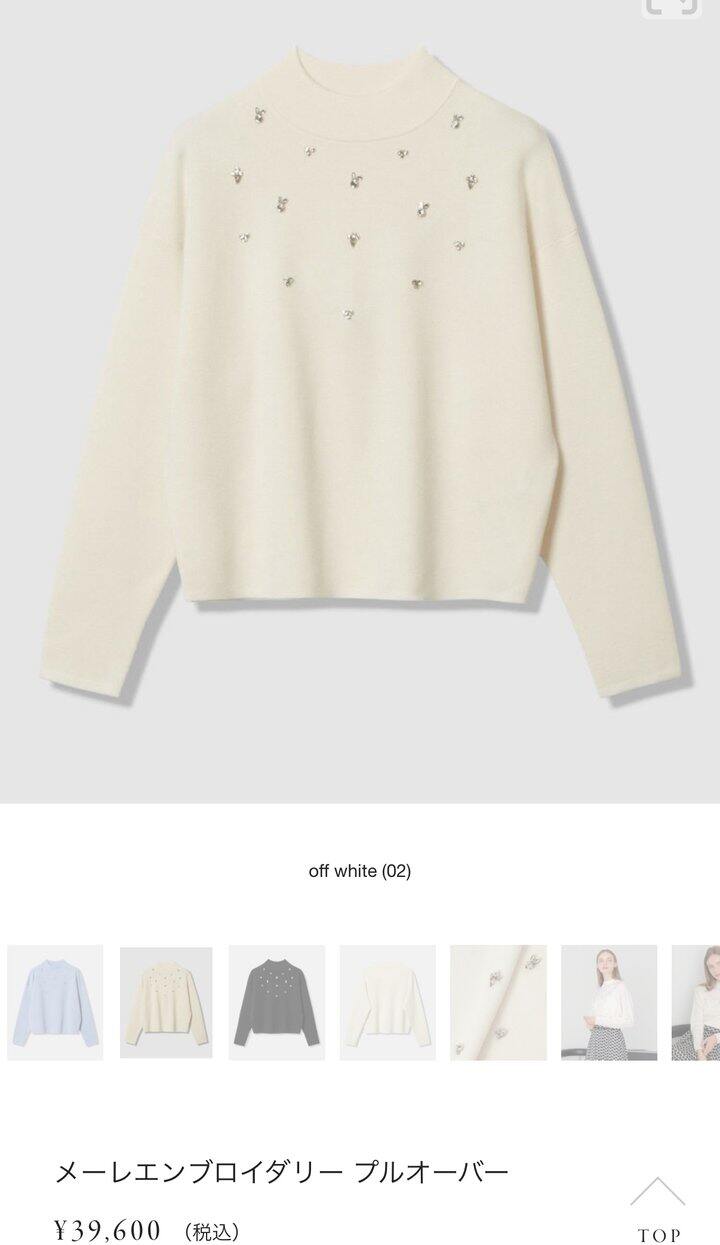This screenshot has width=720, height=1245.
Task: Expand the product image to fullscreen
Action: point(670,6)
